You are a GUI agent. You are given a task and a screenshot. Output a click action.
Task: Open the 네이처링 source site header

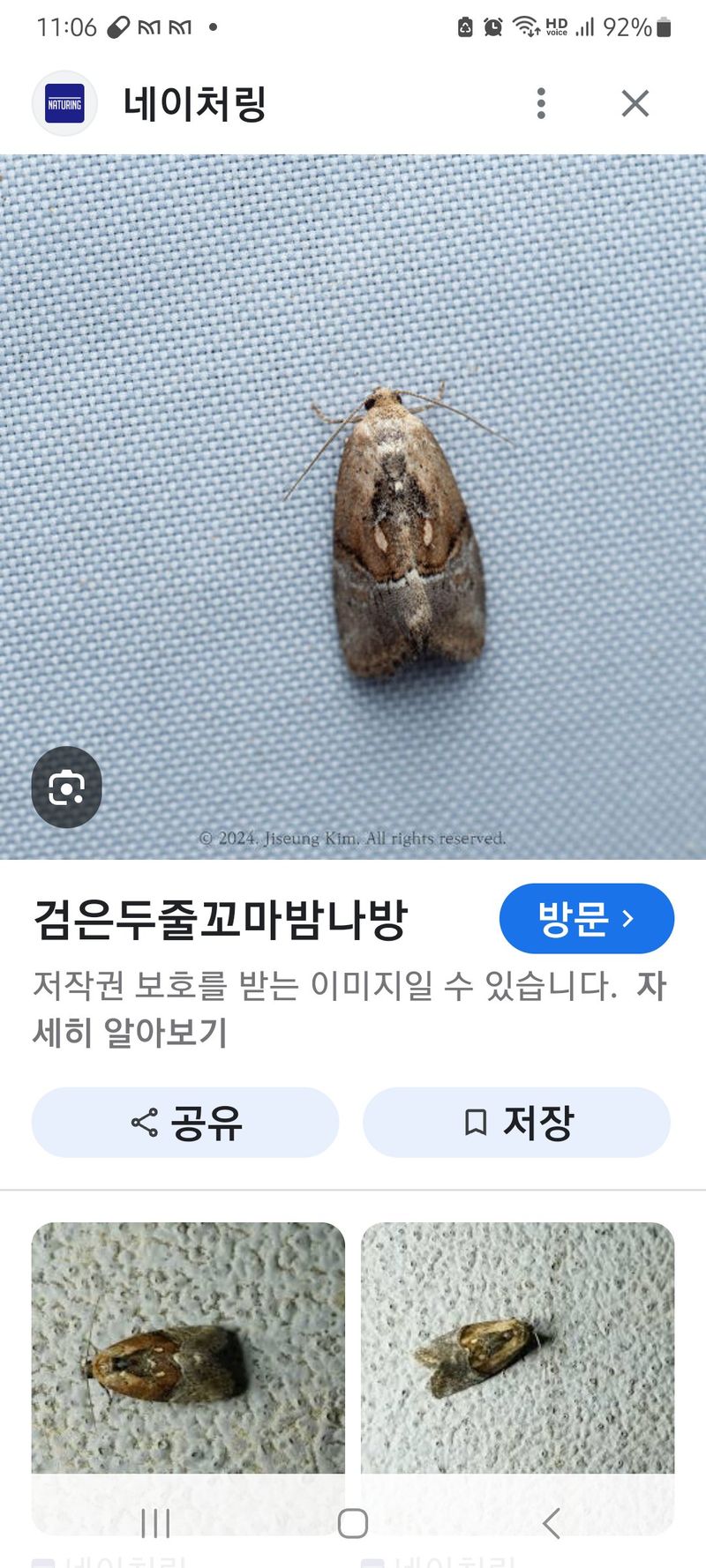[194, 103]
